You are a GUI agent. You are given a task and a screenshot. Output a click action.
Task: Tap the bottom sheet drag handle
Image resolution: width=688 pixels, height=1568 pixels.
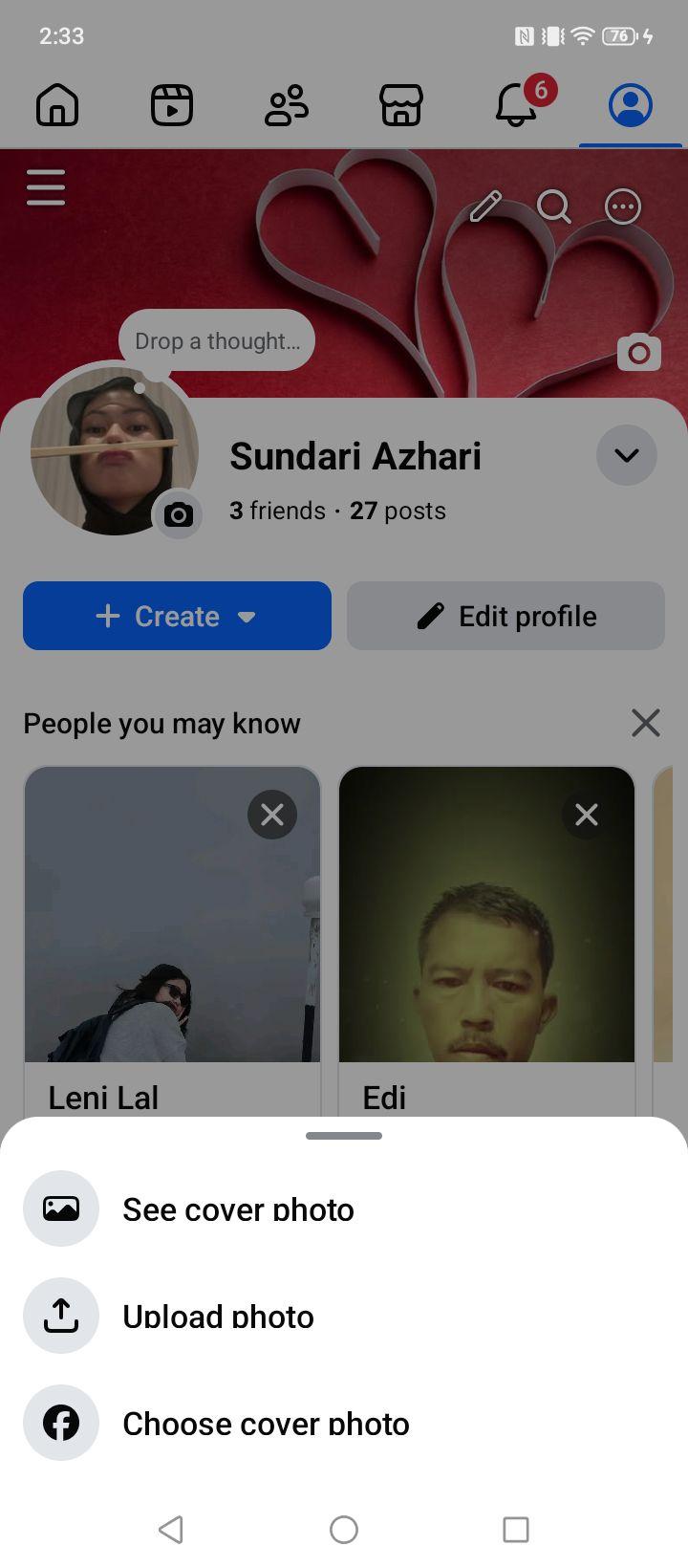[344, 1136]
